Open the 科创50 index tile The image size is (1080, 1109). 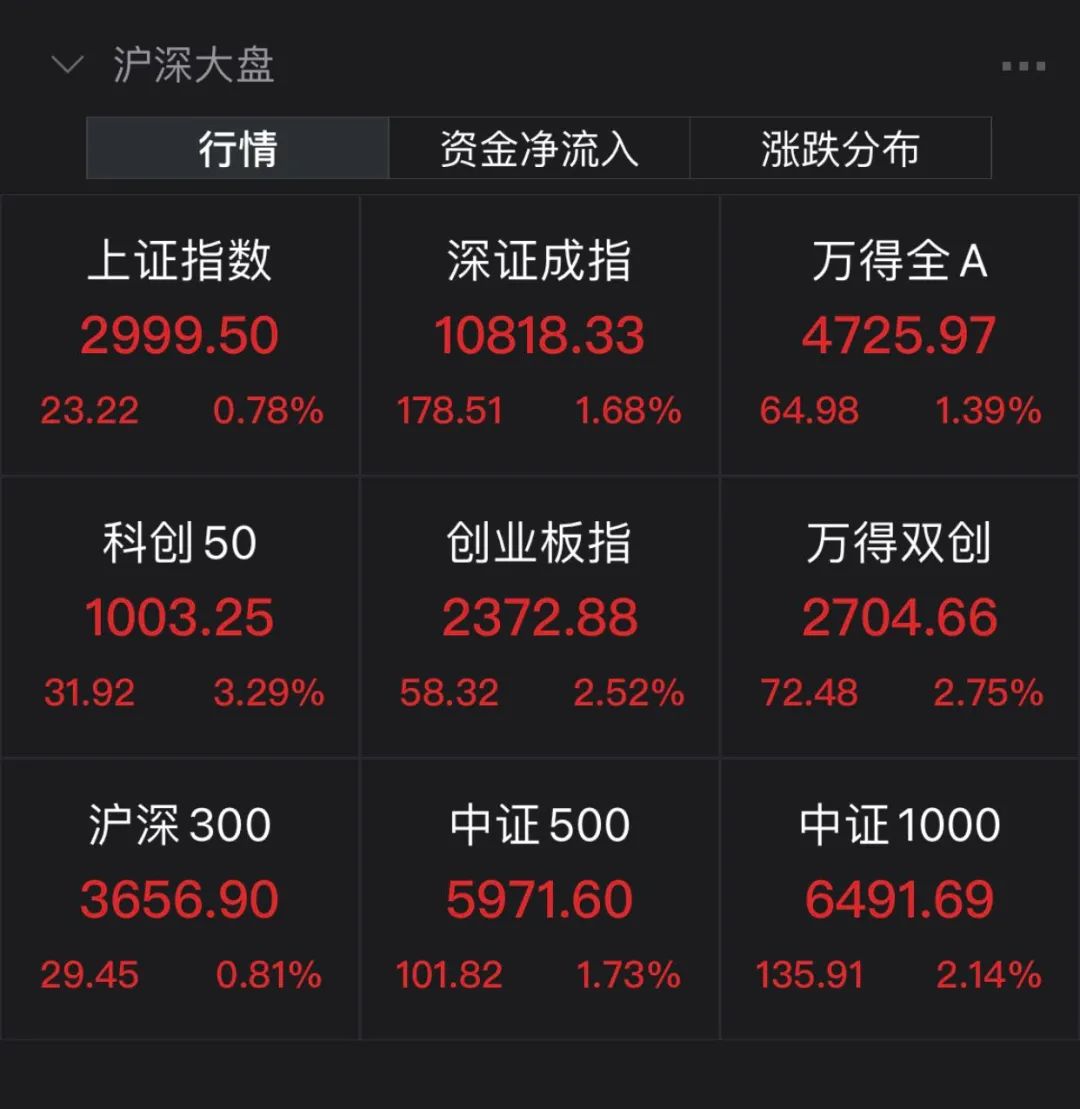pyautogui.click(x=180, y=617)
